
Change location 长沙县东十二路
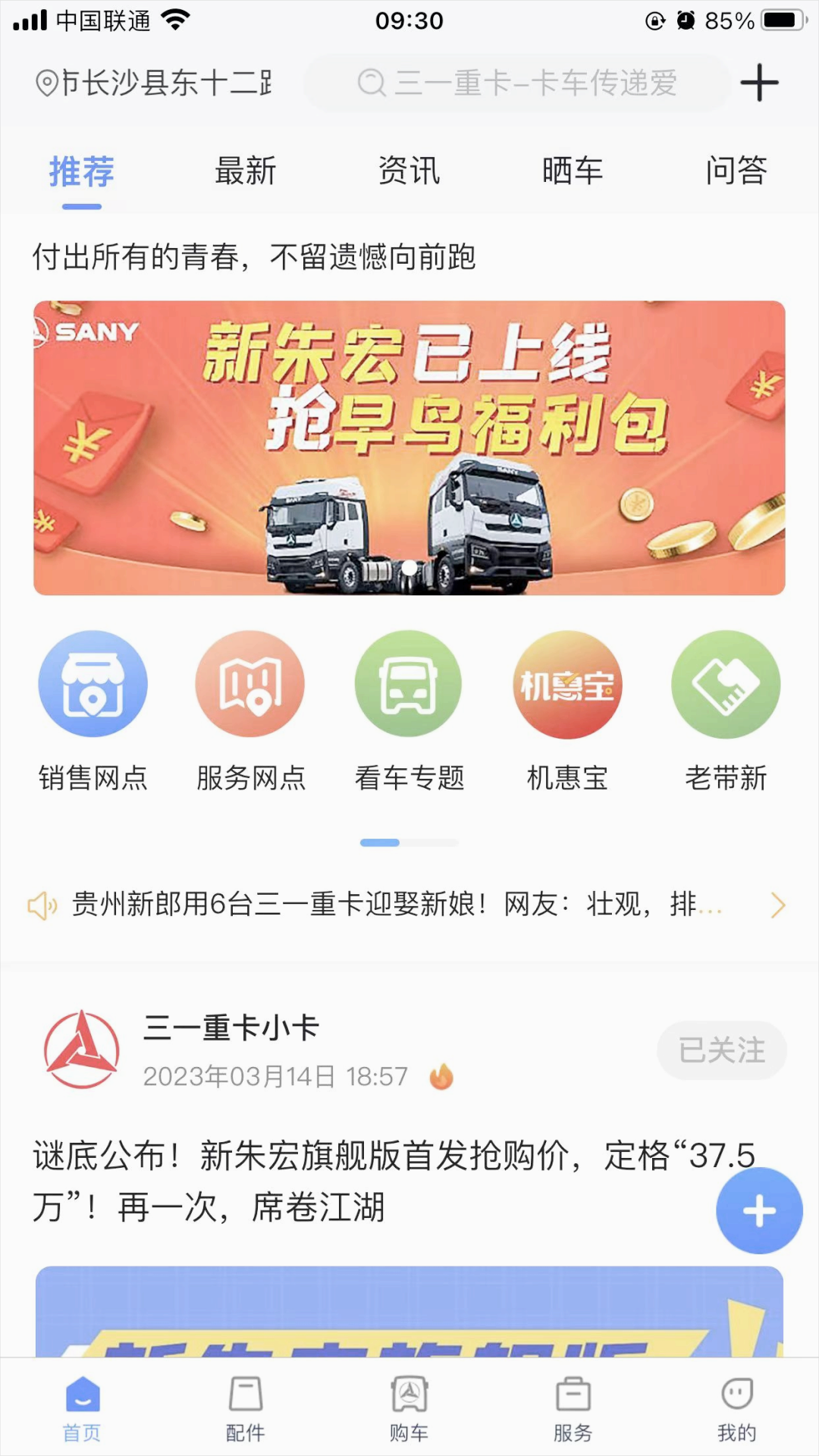tap(154, 83)
